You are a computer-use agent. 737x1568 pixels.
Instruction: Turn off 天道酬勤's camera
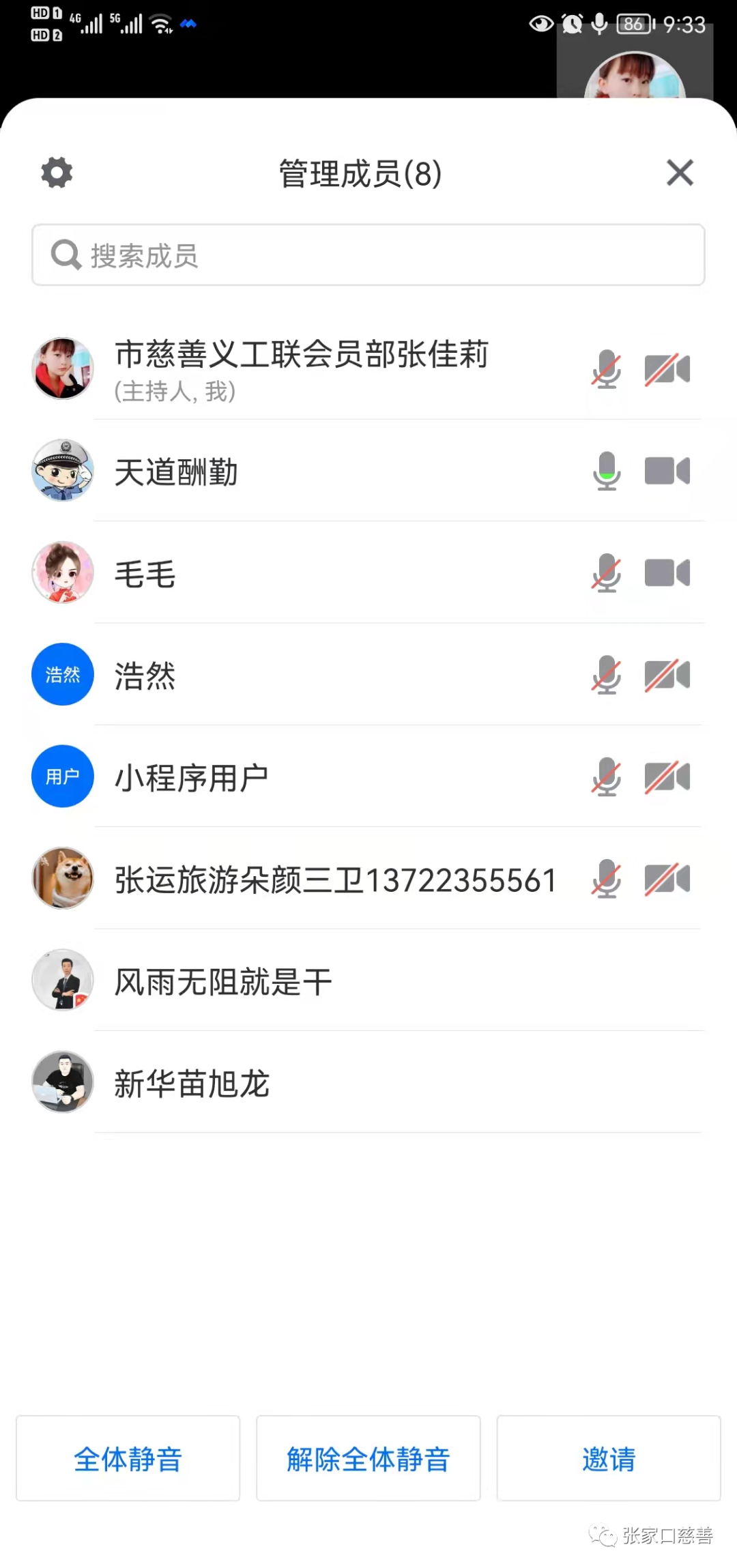667,471
